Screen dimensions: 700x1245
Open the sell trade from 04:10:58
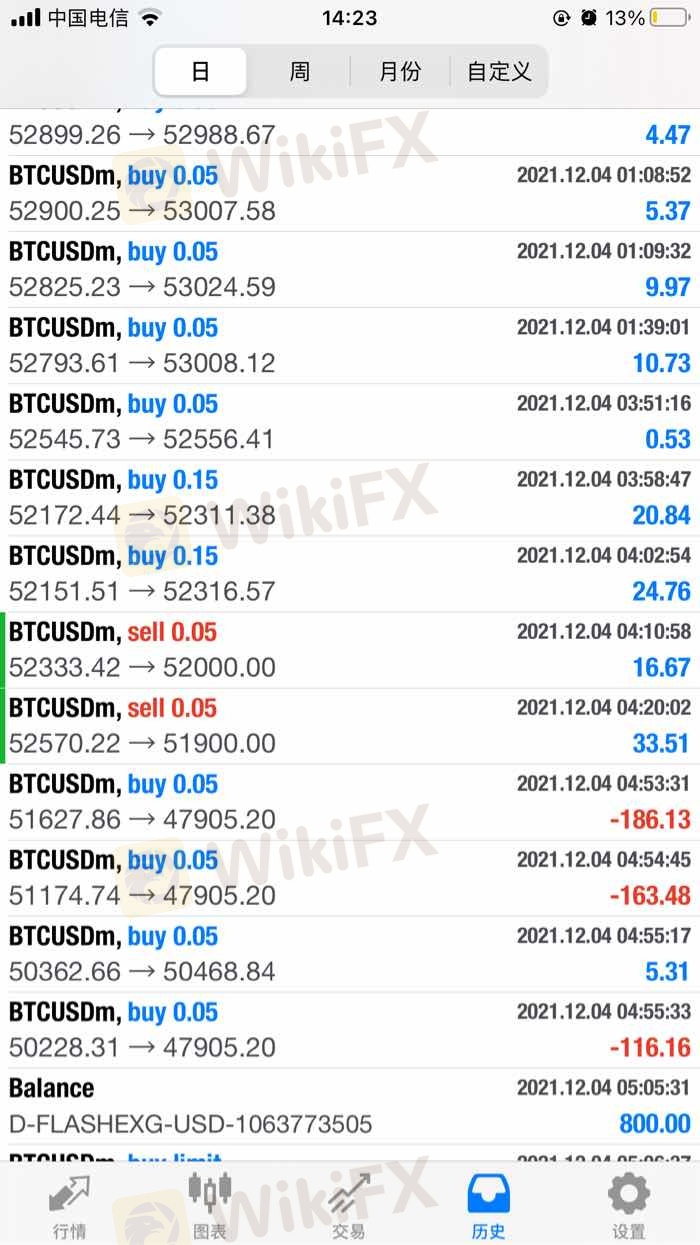click(x=350, y=650)
